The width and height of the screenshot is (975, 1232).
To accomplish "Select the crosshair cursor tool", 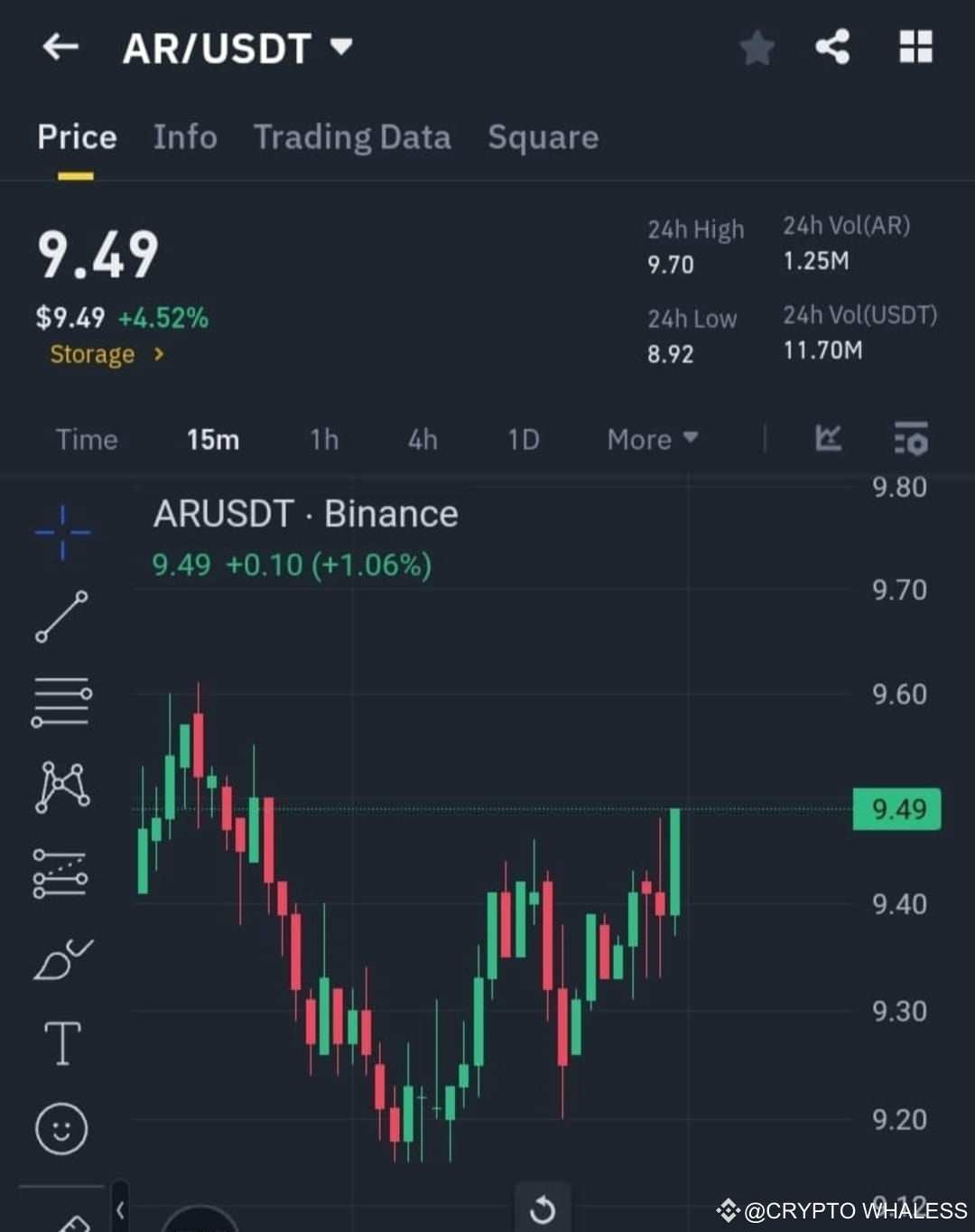I will tap(61, 532).
